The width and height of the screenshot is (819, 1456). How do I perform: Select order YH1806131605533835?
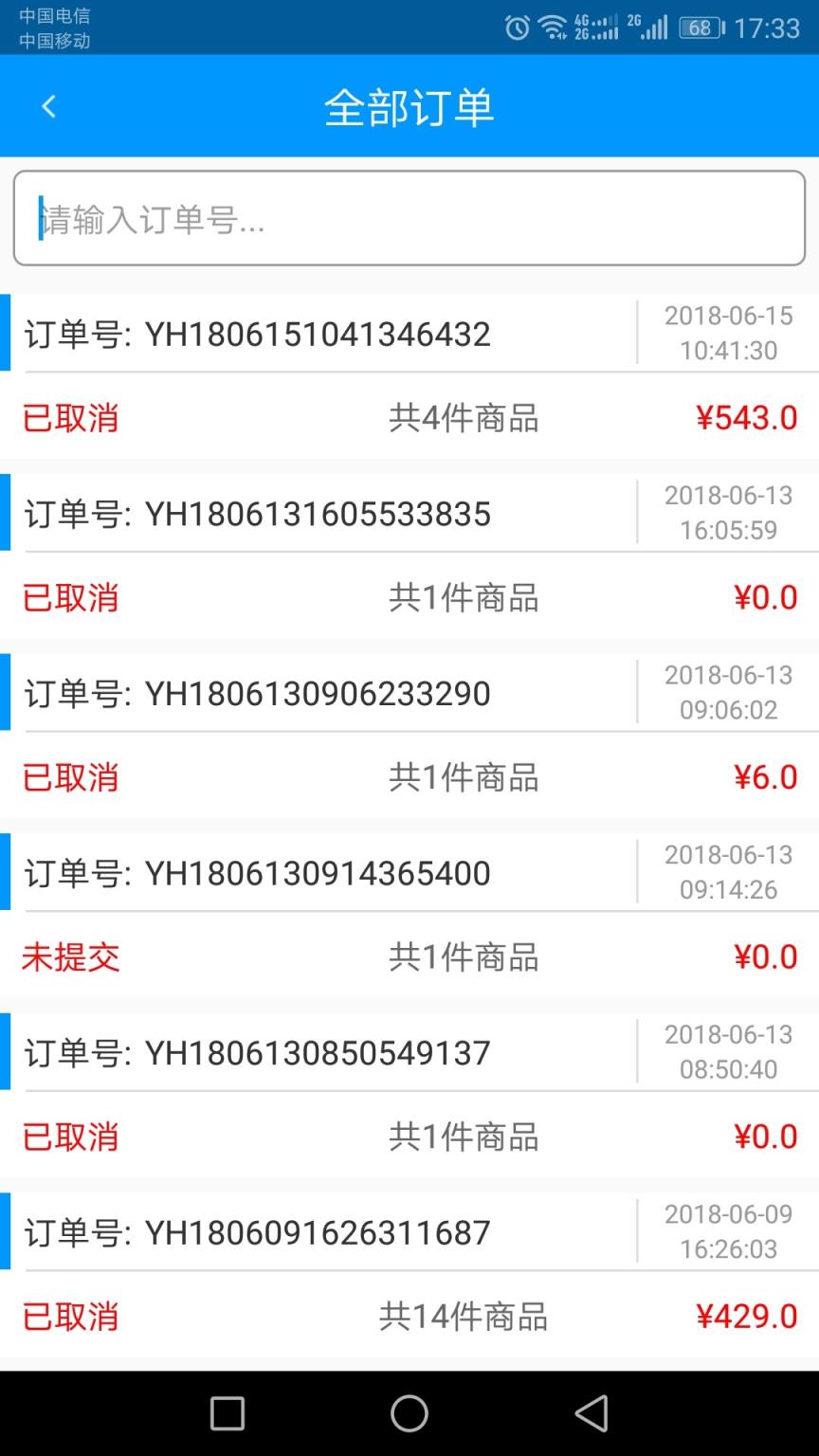[318, 514]
